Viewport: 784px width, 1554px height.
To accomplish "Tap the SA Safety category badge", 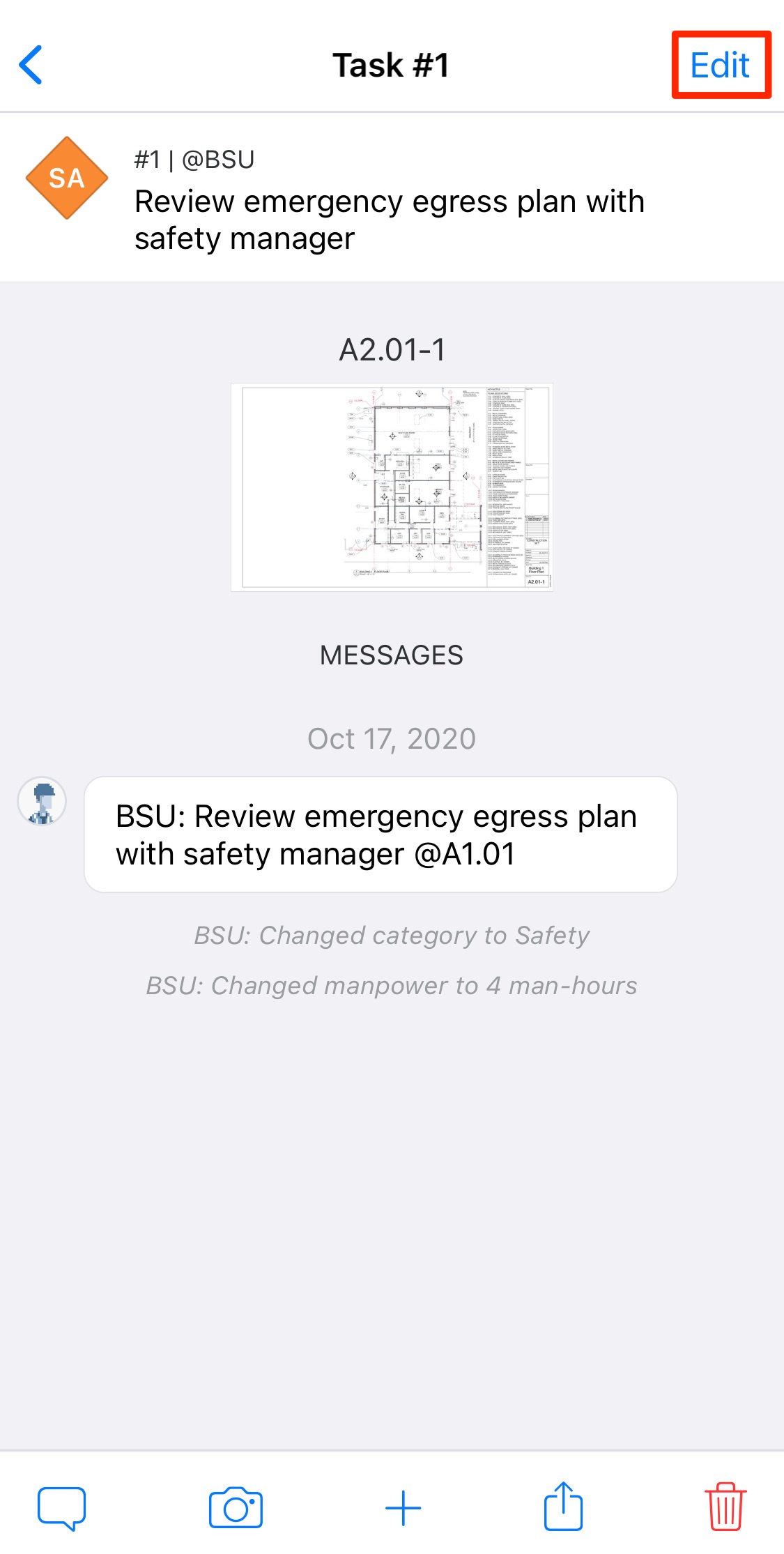I will [x=67, y=178].
